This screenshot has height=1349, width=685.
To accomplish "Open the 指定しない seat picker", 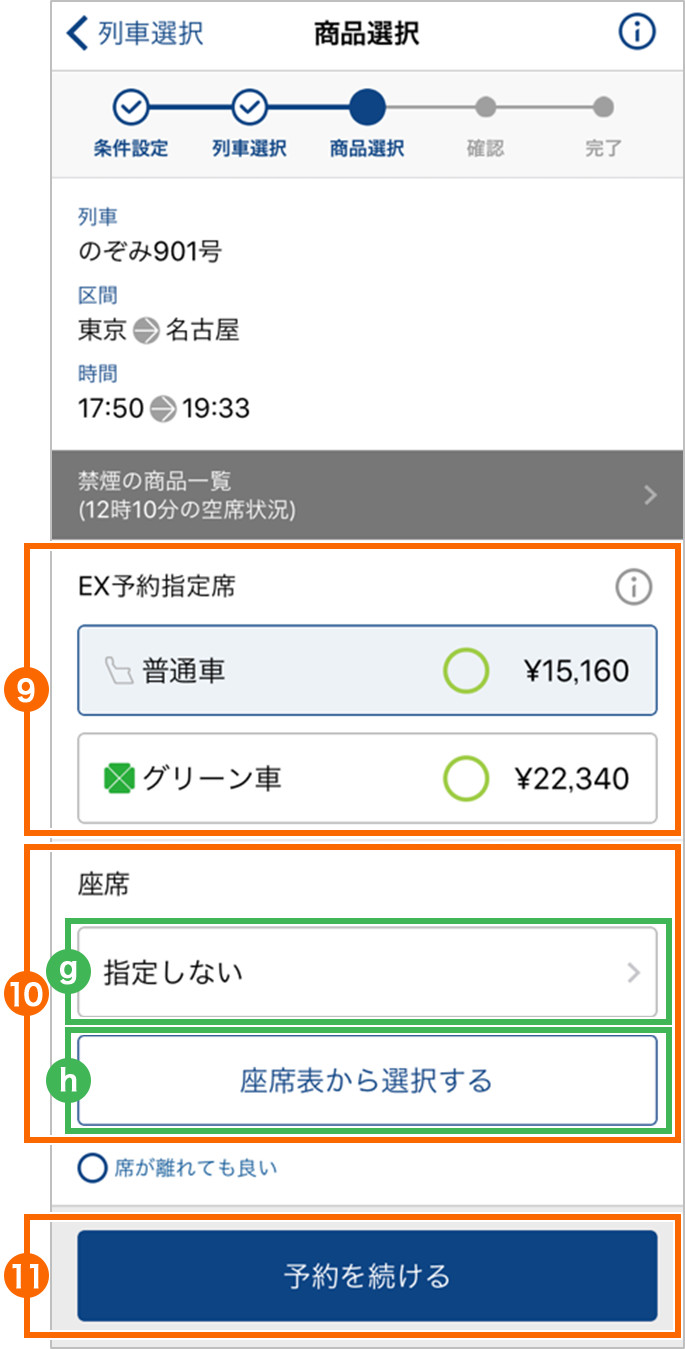I will pyautogui.click(x=368, y=972).
